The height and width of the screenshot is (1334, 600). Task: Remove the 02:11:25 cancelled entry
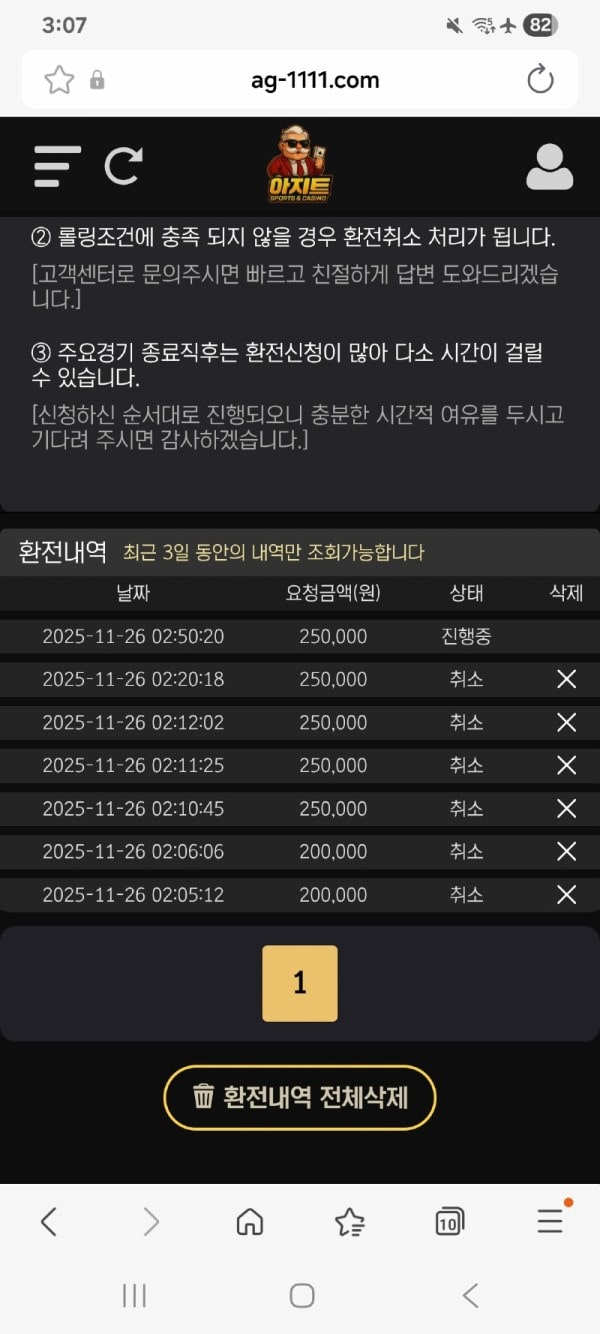[566, 765]
